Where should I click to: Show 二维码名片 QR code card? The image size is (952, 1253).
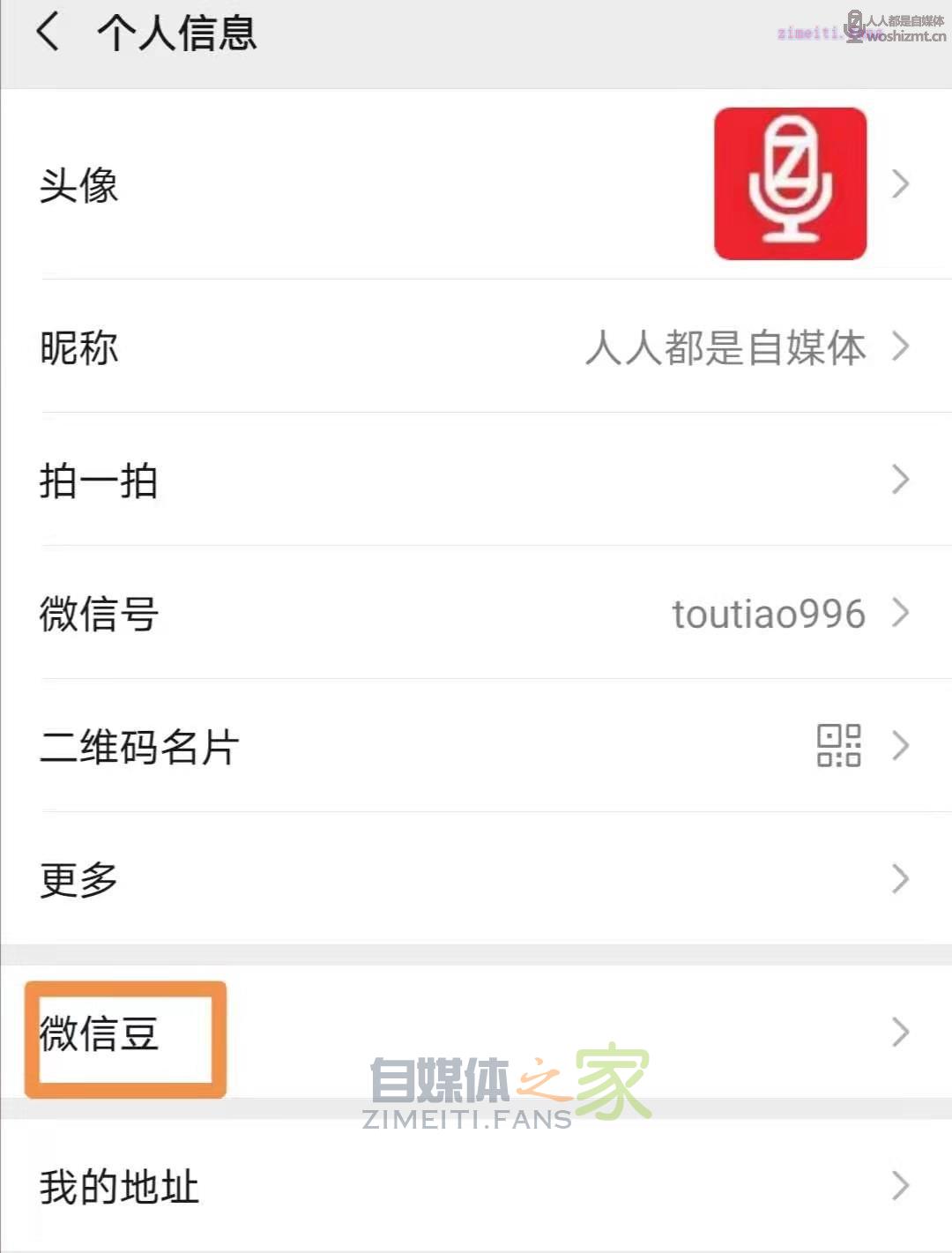pos(476,746)
